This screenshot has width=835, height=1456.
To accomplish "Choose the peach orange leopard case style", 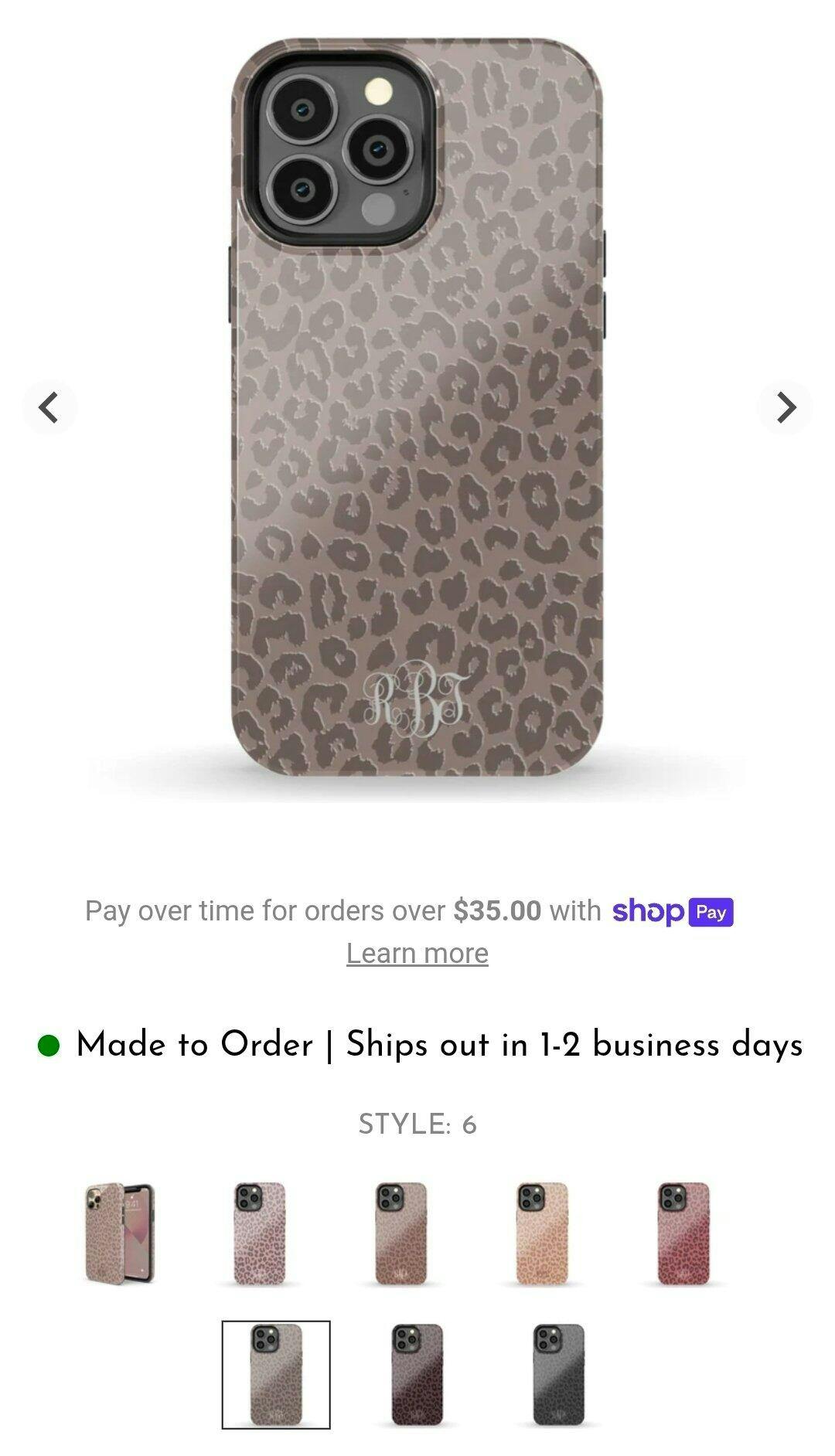I will coord(542,1233).
